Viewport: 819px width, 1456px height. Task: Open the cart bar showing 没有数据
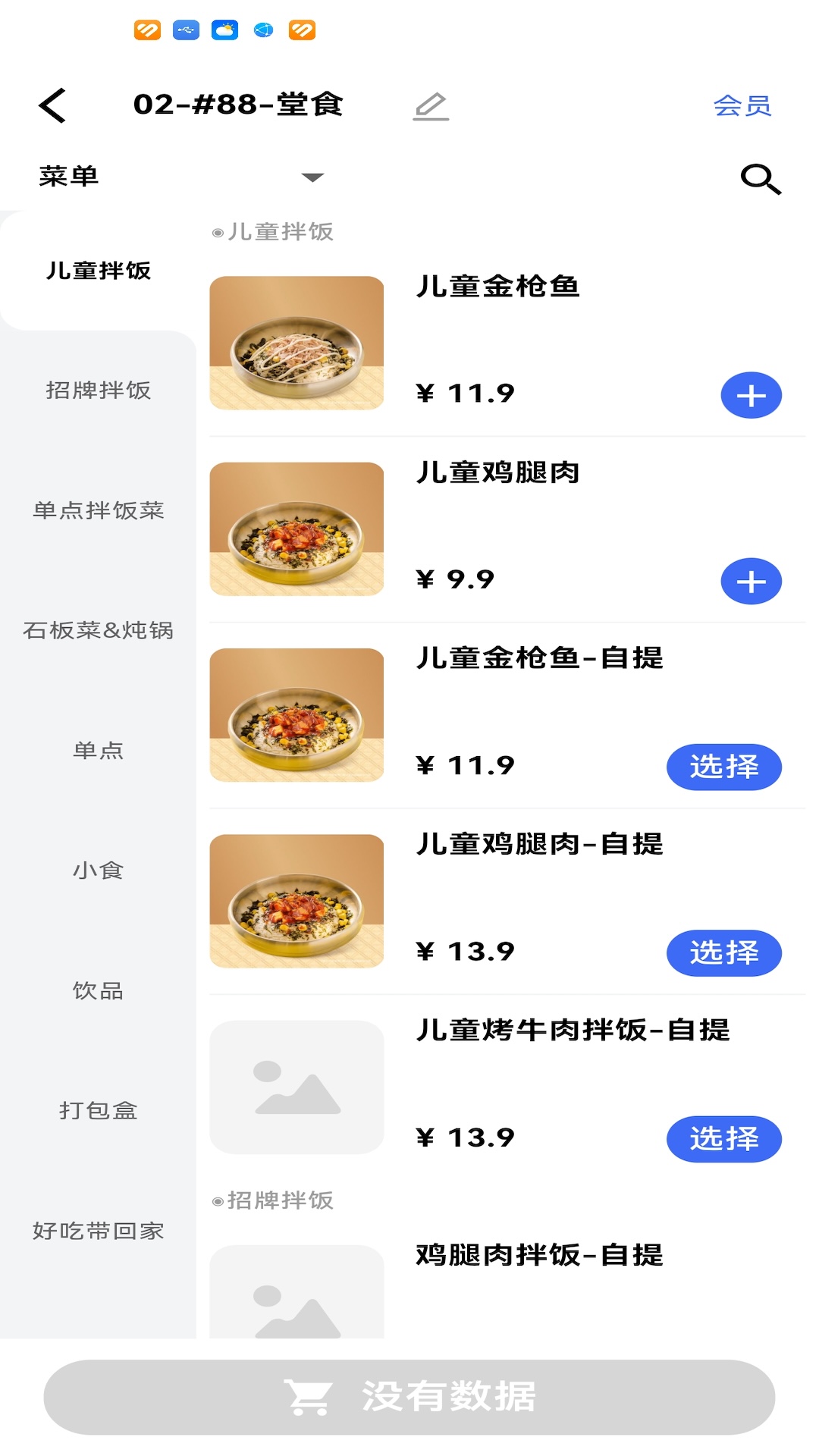409,1397
